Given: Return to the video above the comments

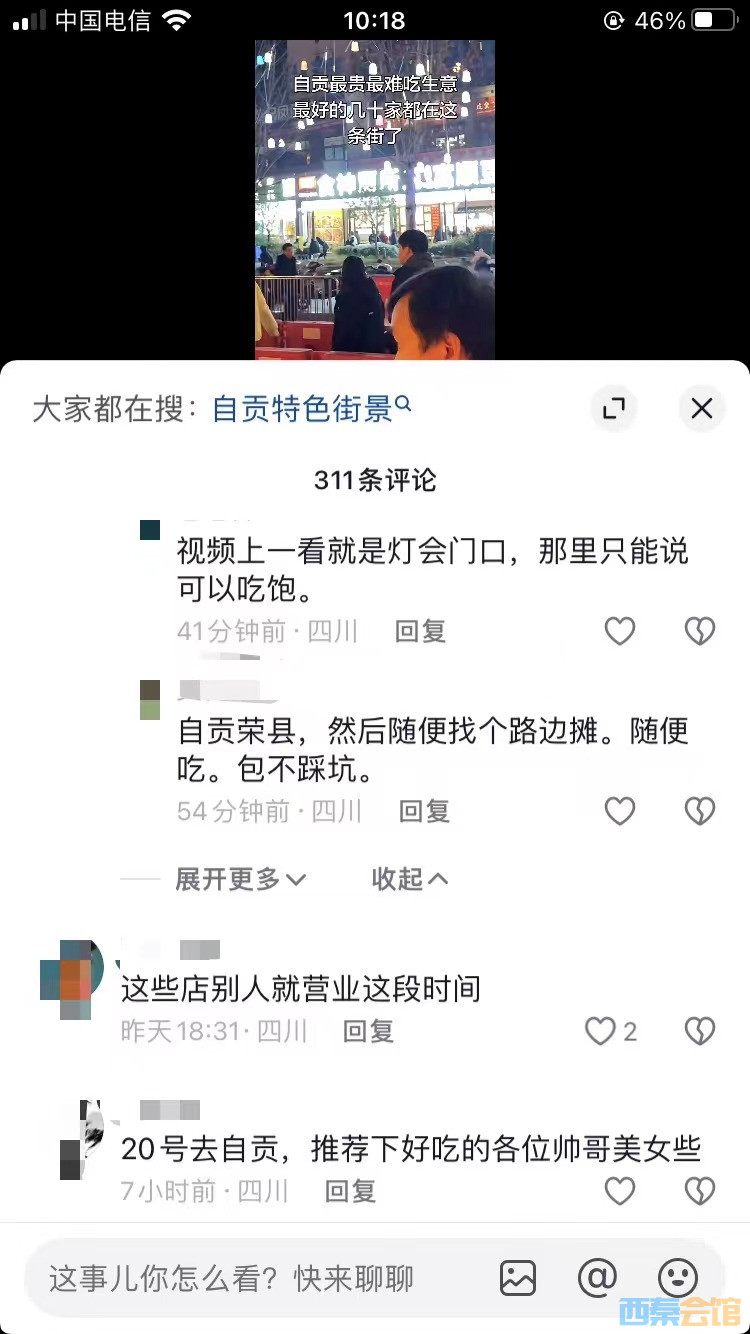Looking at the screenshot, I should [375, 200].
